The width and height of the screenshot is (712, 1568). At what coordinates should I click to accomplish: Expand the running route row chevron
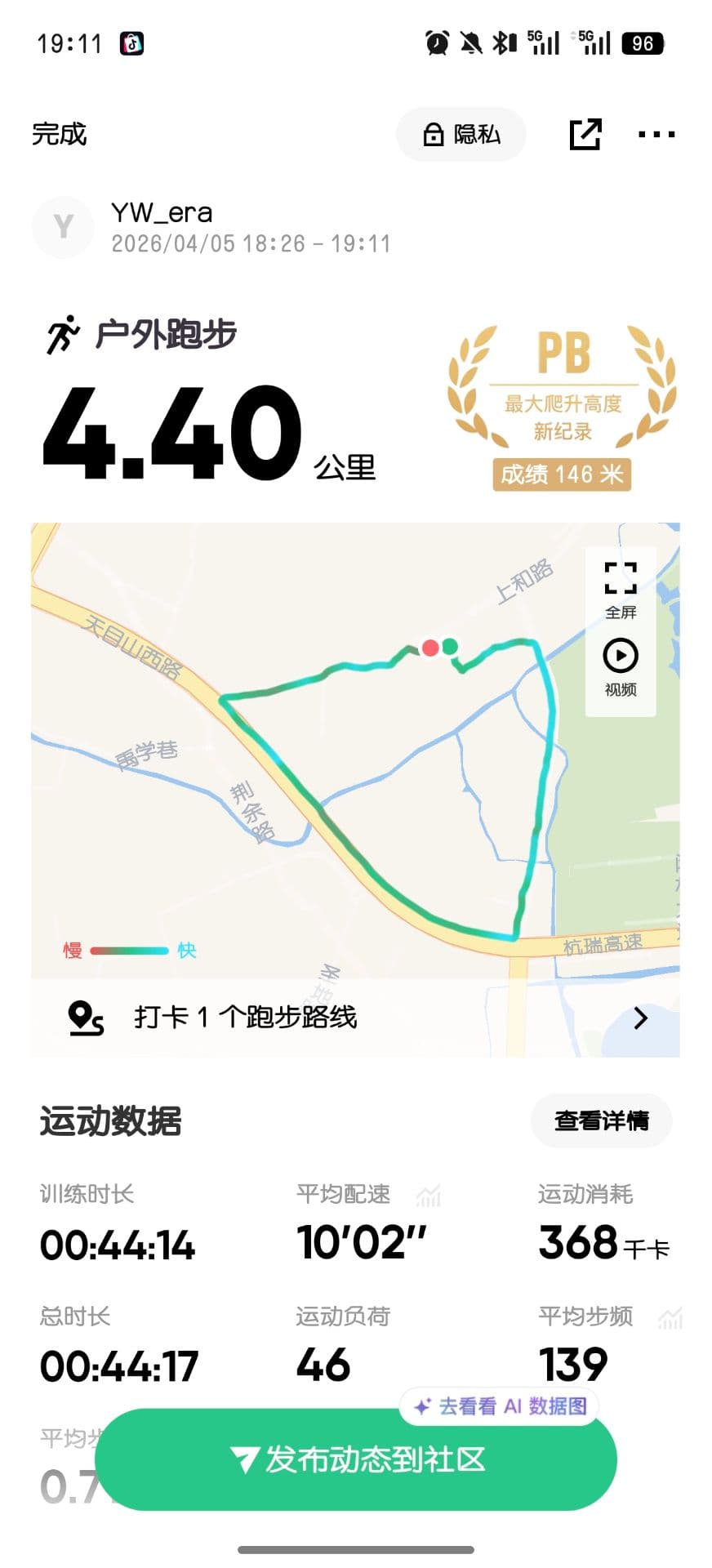(642, 1018)
